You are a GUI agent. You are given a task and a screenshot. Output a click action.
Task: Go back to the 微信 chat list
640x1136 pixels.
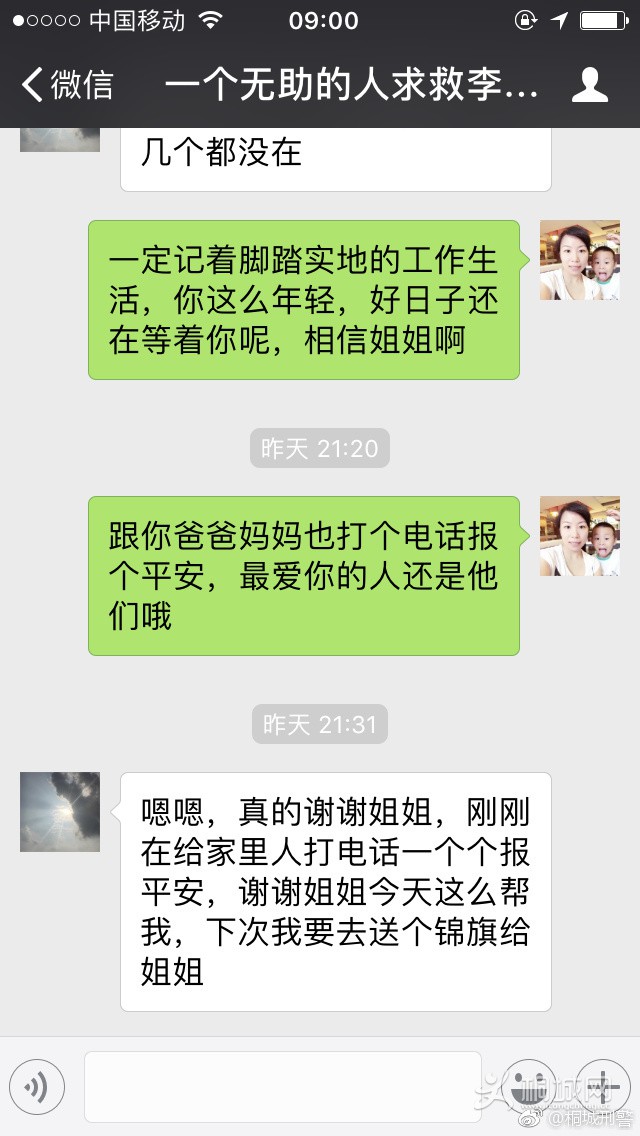pyautogui.click(x=68, y=85)
